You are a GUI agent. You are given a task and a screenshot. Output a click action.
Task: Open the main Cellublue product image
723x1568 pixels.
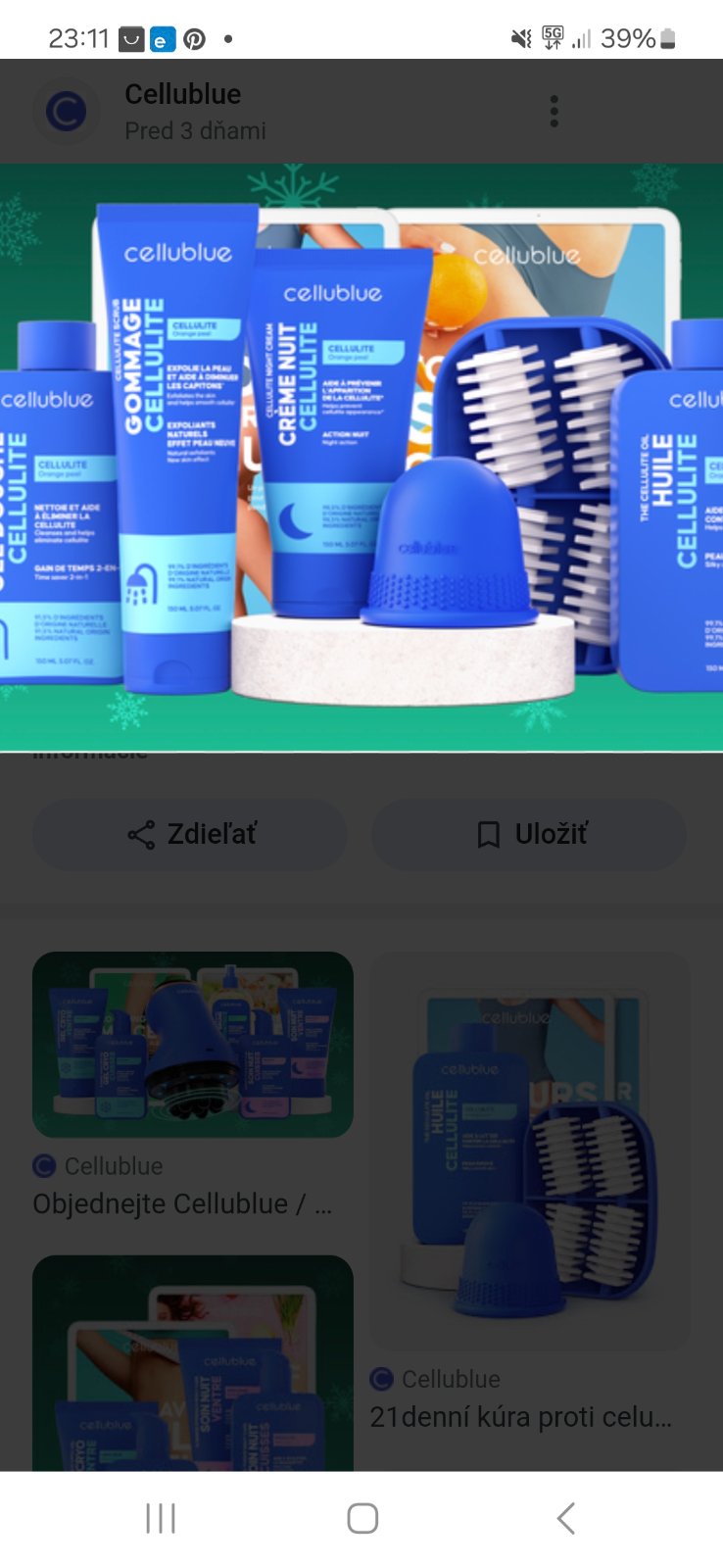point(361,457)
